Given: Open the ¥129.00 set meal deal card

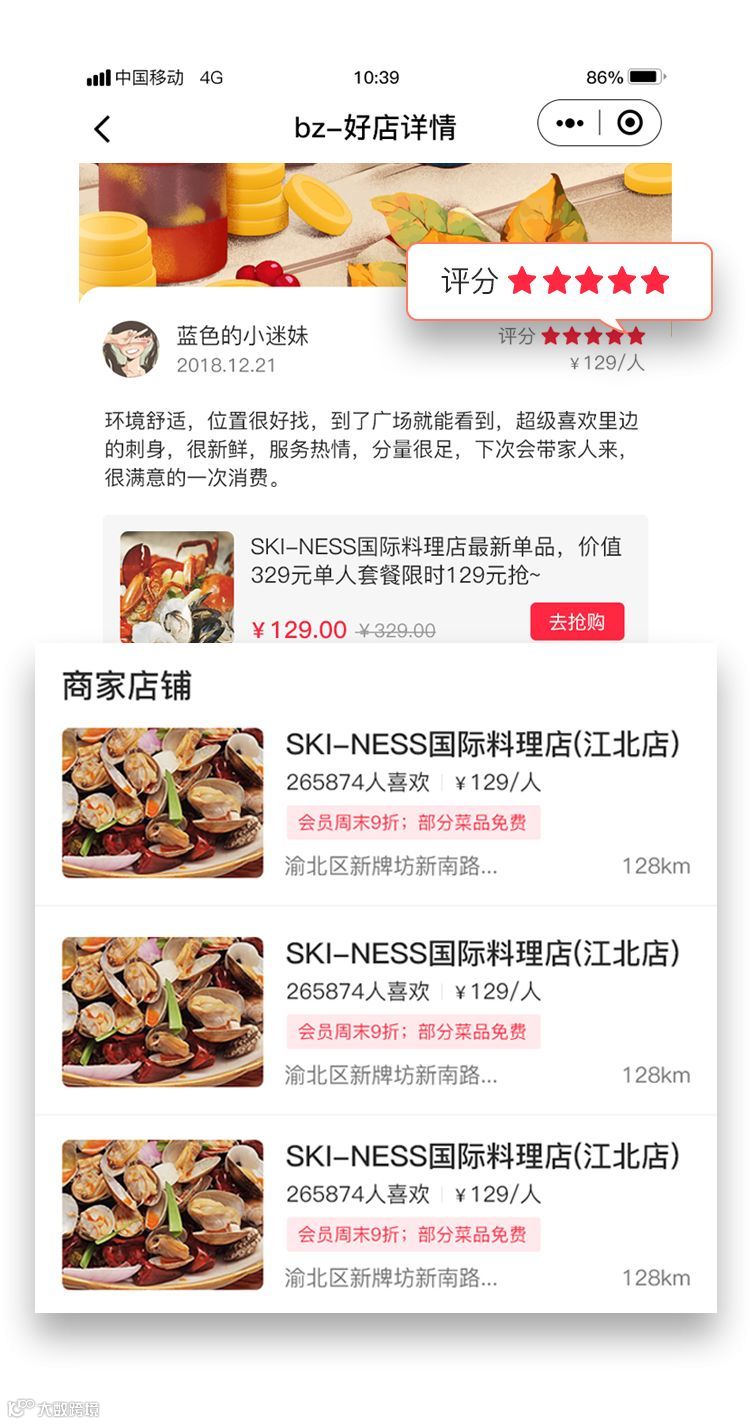Looking at the screenshot, I should (x=375, y=580).
